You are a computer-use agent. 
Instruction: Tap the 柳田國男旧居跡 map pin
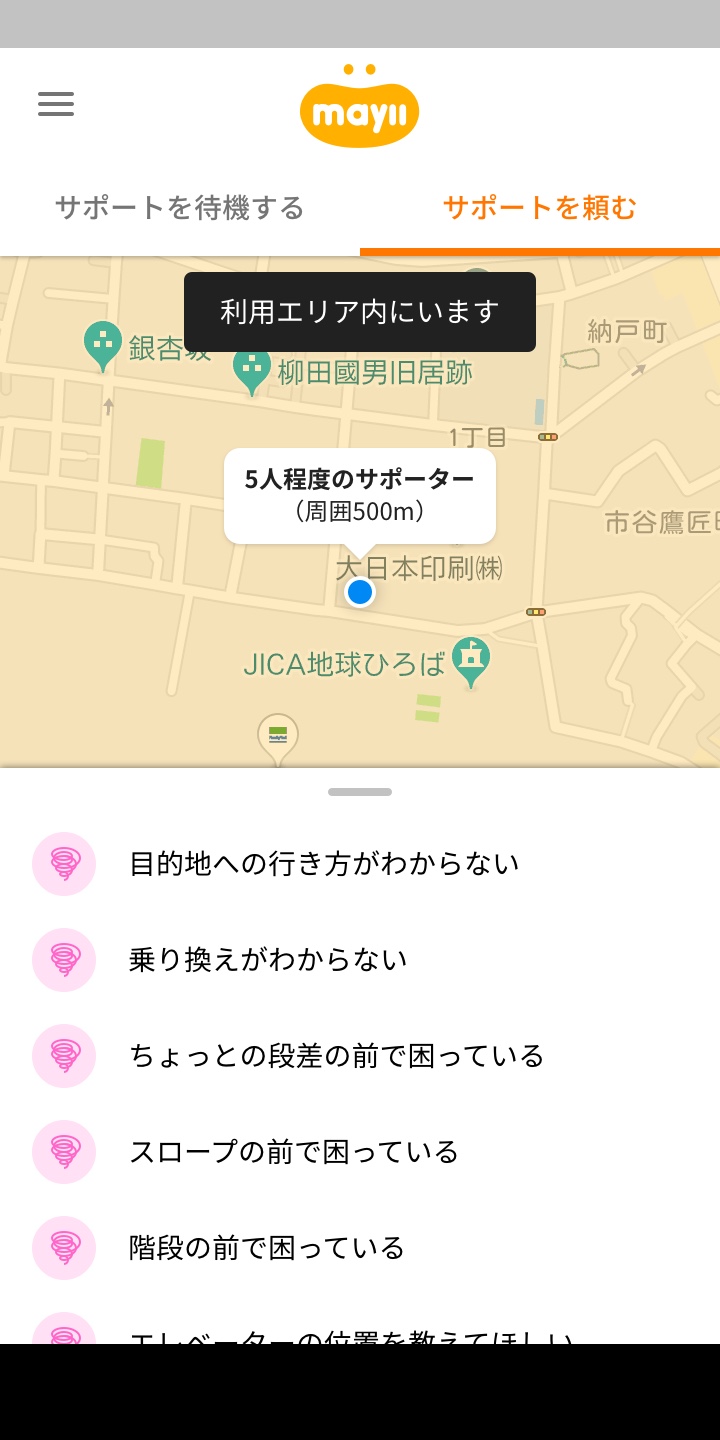[x=252, y=367]
